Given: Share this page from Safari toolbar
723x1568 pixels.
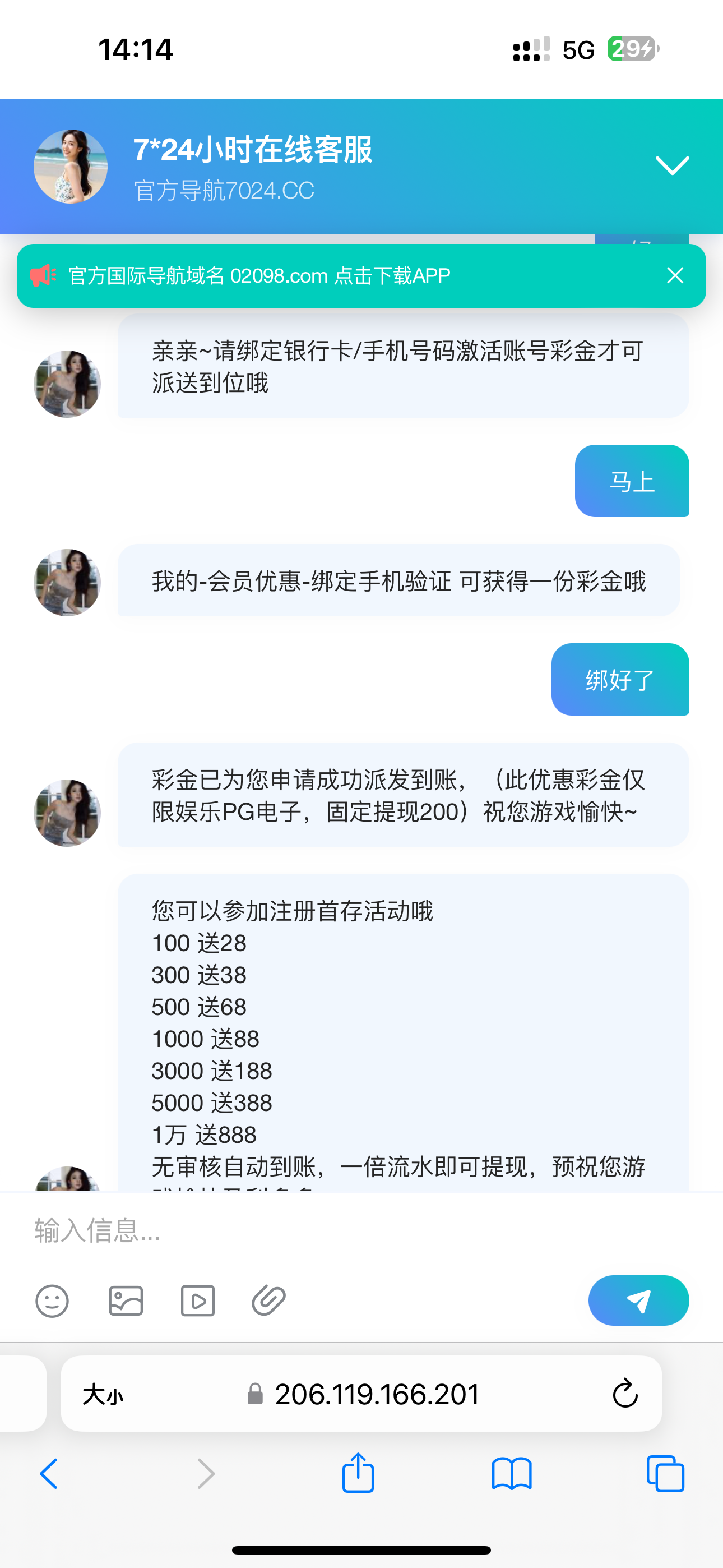Looking at the screenshot, I should coord(358,1473).
